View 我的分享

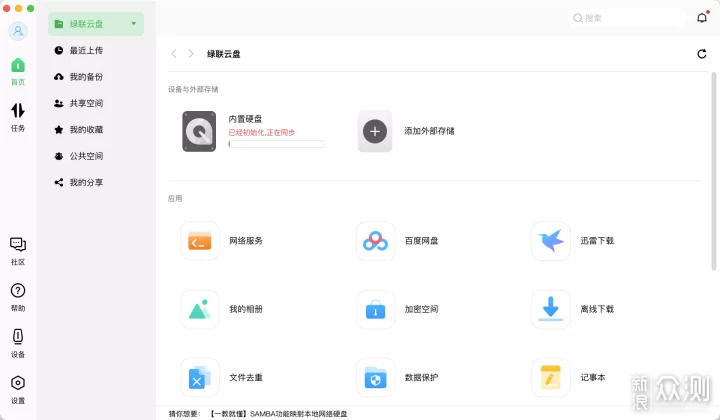pyautogui.click(x=85, y=183)
